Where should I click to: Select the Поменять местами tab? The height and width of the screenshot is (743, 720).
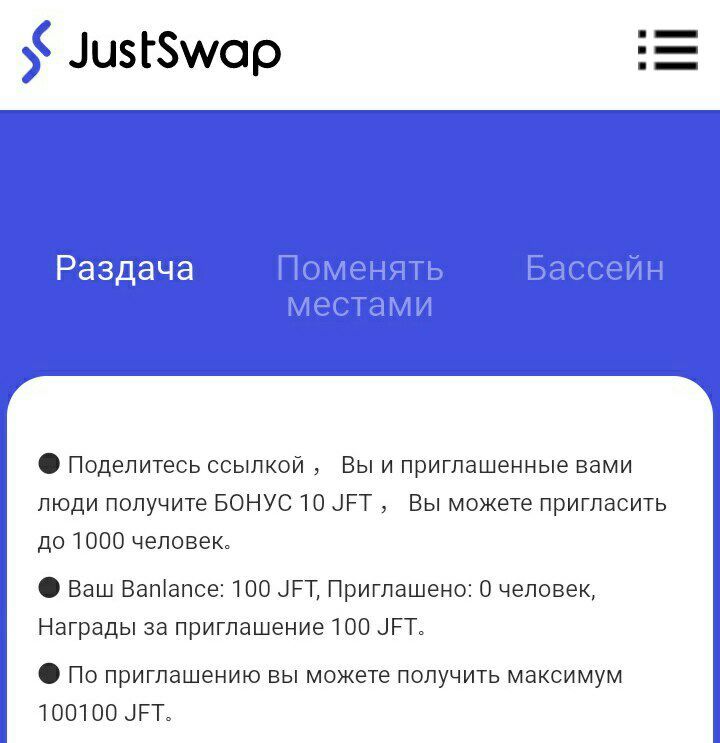click(360, 285)
